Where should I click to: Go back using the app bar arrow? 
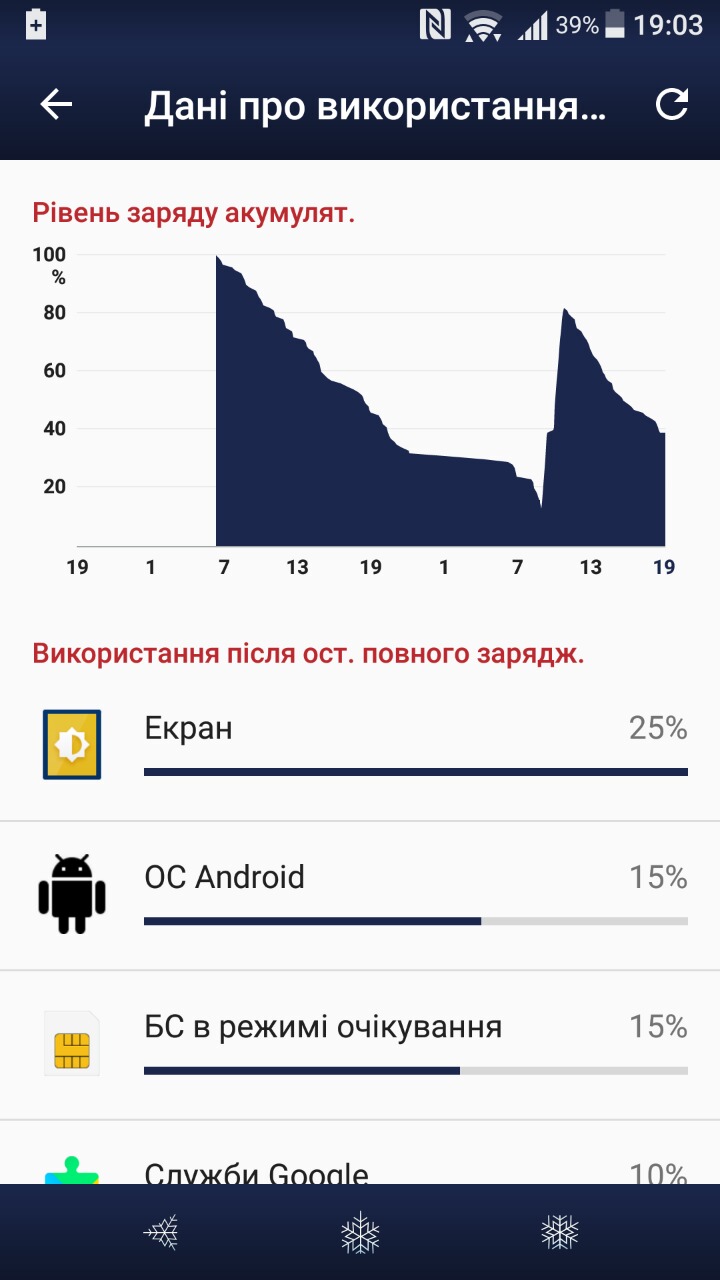click(56, 105)
